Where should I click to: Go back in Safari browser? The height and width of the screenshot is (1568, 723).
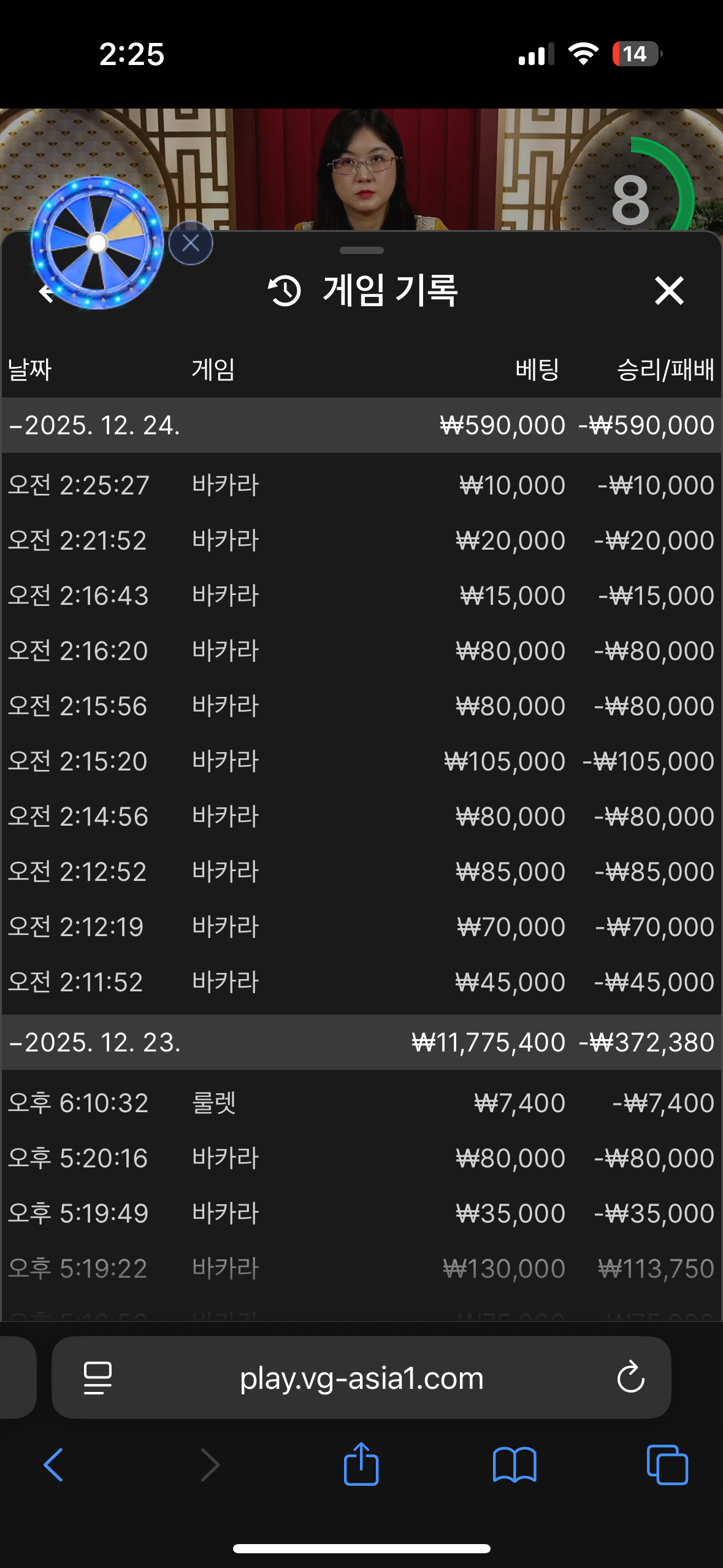tap(54, 1465)
